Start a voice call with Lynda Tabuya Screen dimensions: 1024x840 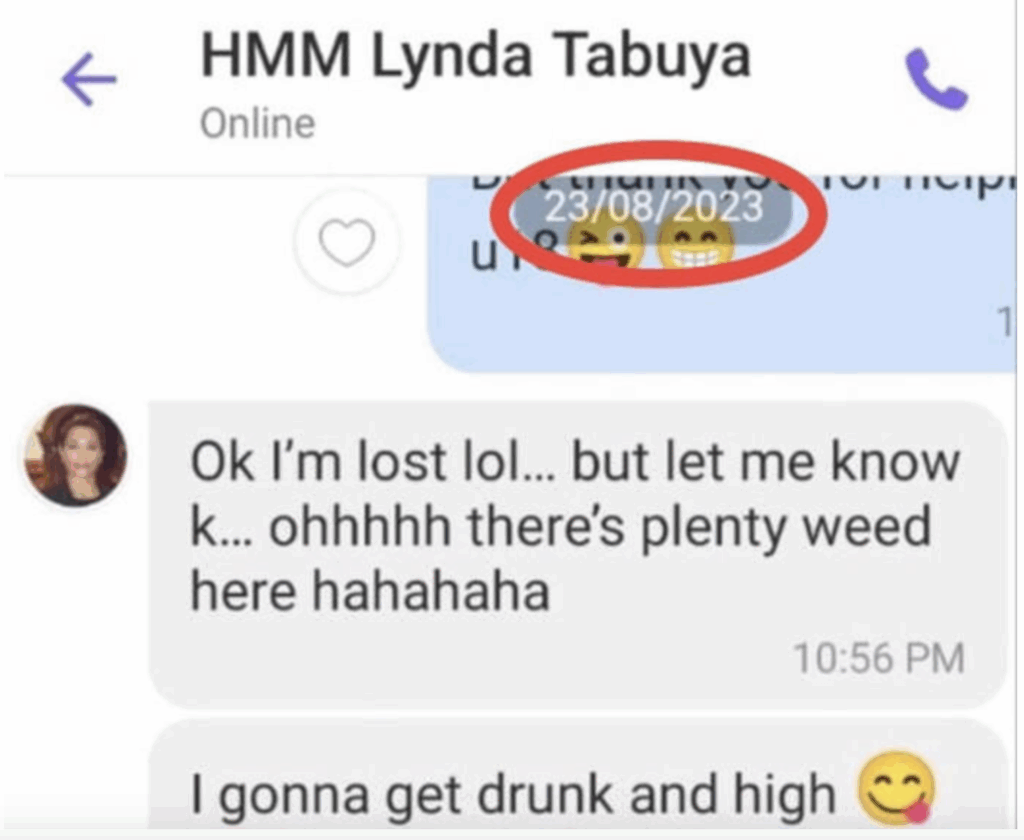935,80
